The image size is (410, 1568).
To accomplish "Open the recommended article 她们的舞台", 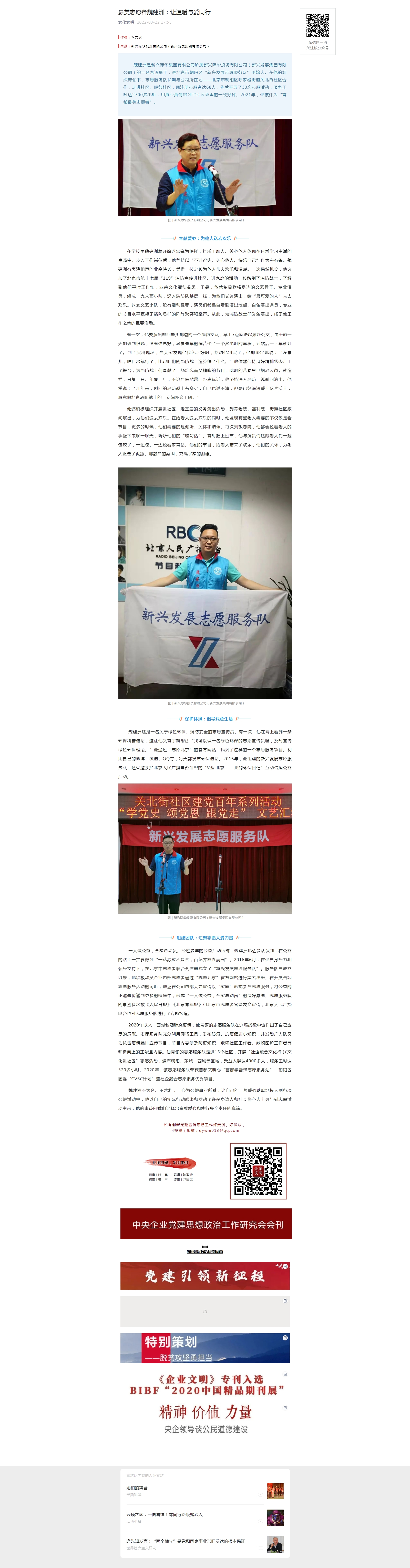I will click(137, 1487).
